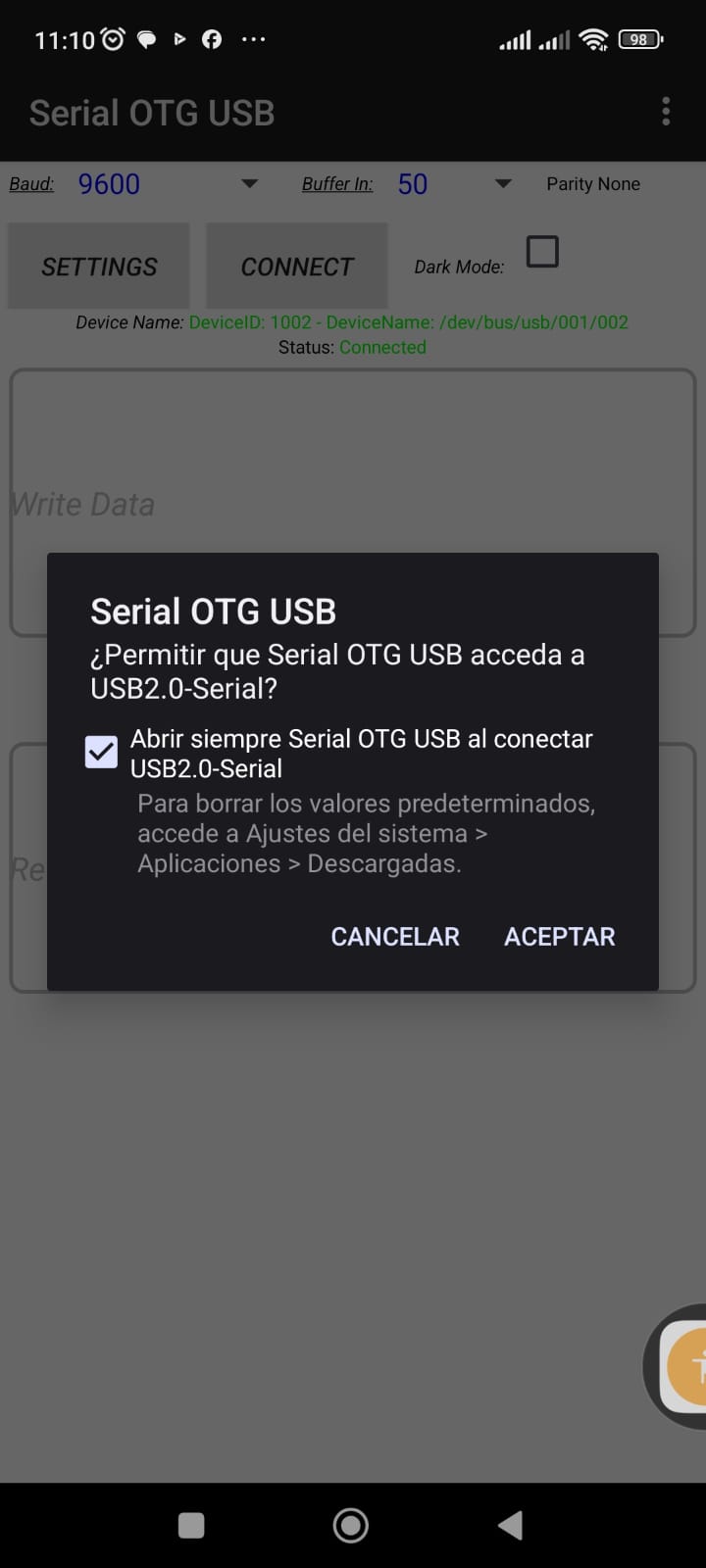Tap the Write Data text field

tap(353, 503)
